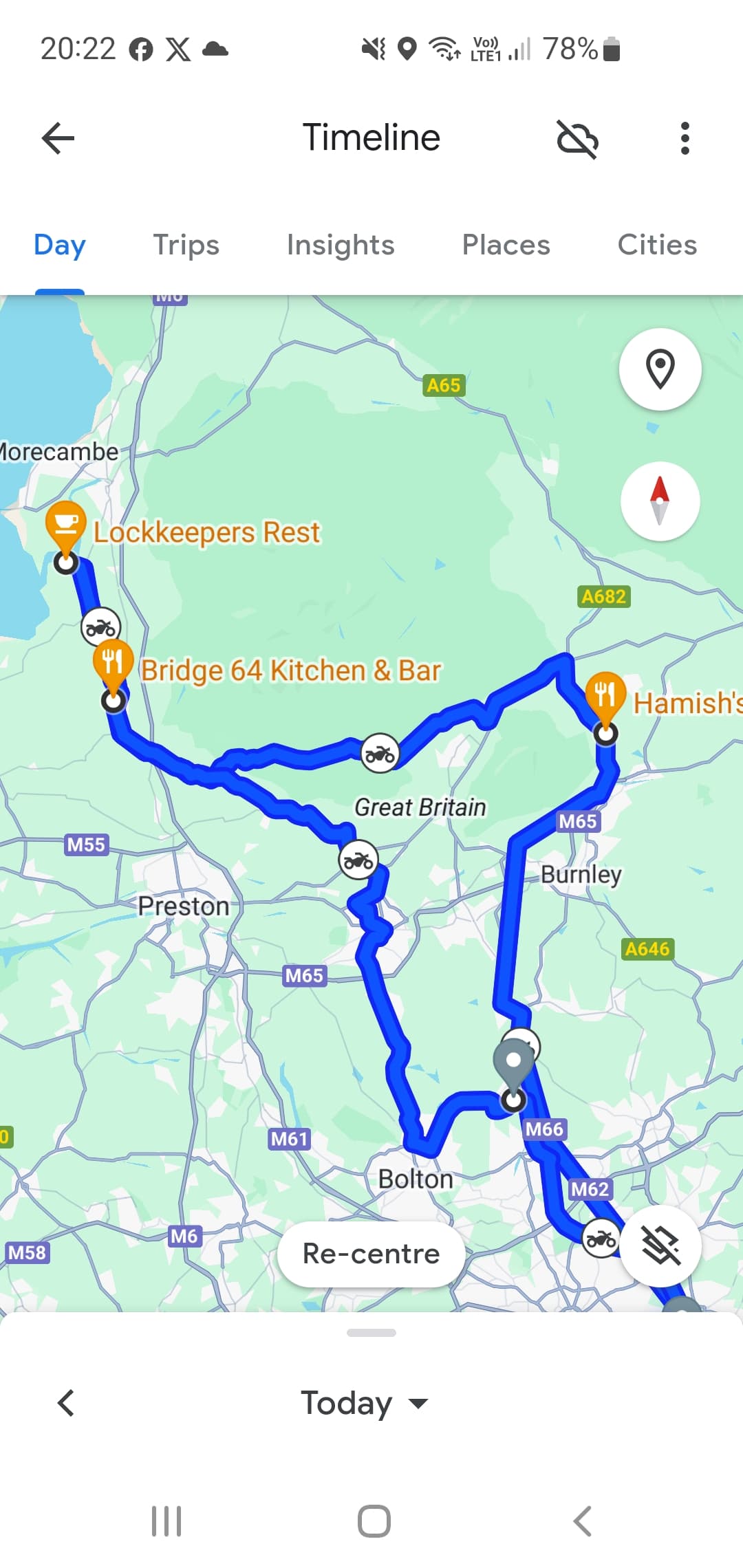Go back from the Timeline screen

(x=58, y=138)
